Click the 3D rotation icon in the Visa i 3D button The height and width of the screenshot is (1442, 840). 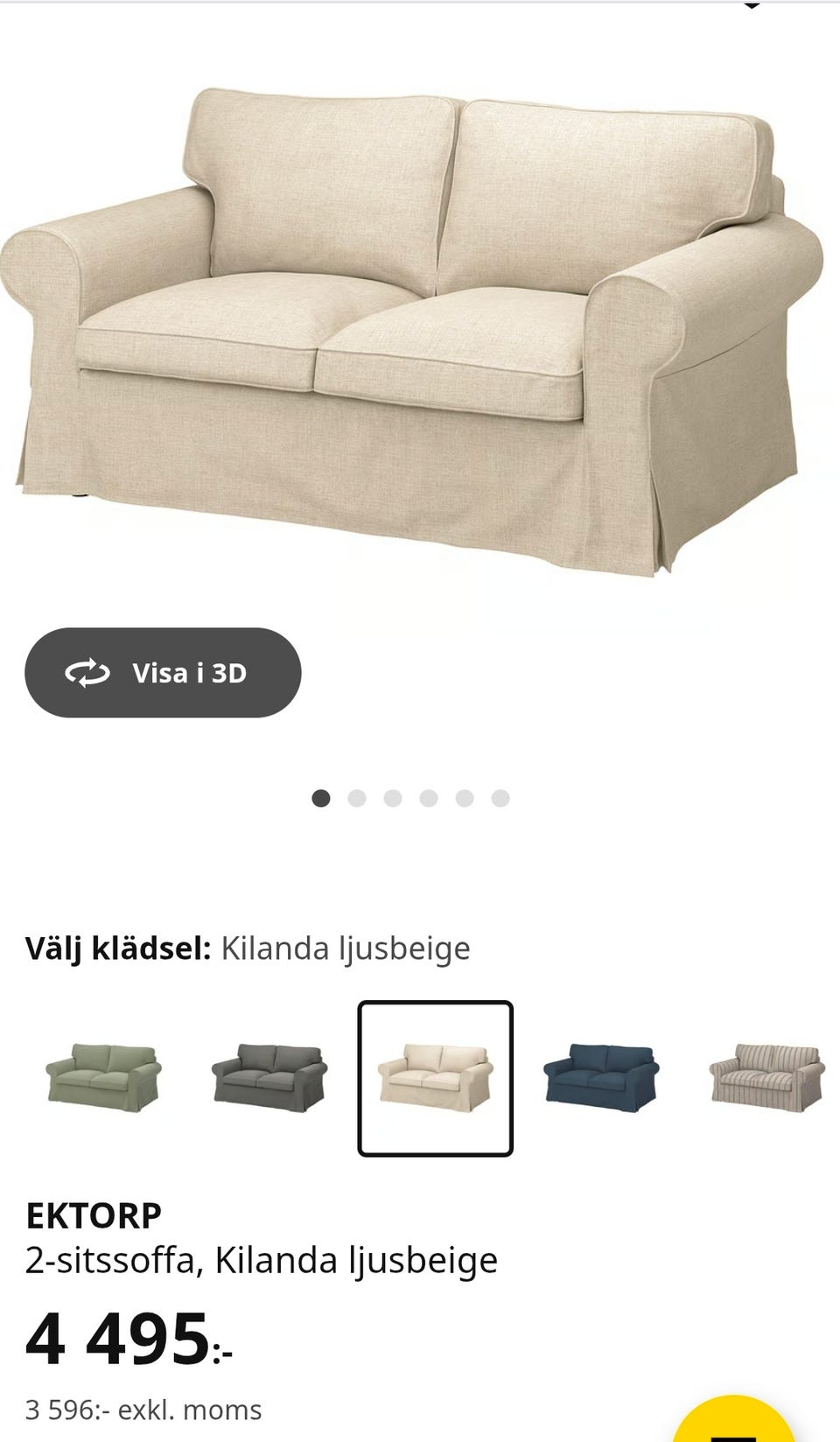pos(86,673)
